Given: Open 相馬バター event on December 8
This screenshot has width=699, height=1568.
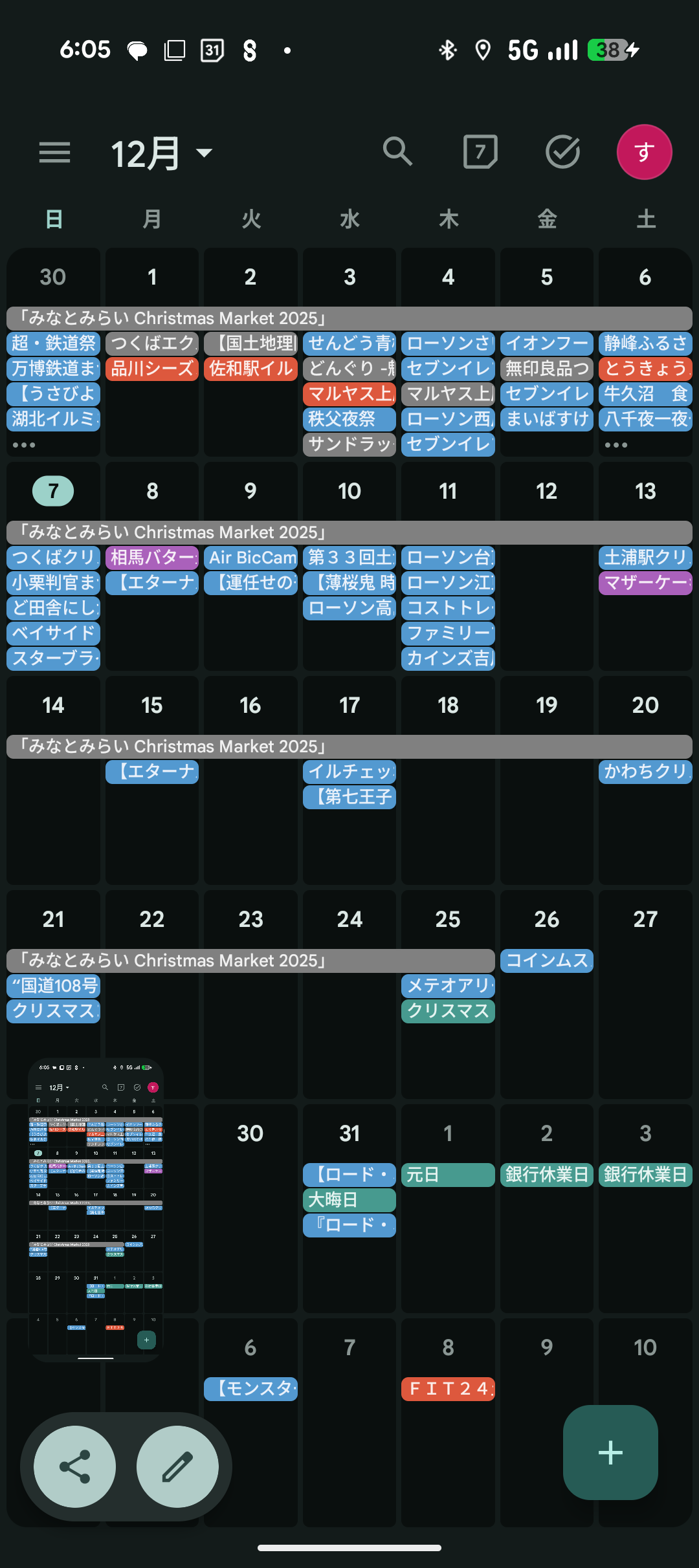Looking at the screenshot, I should point(152,558).
